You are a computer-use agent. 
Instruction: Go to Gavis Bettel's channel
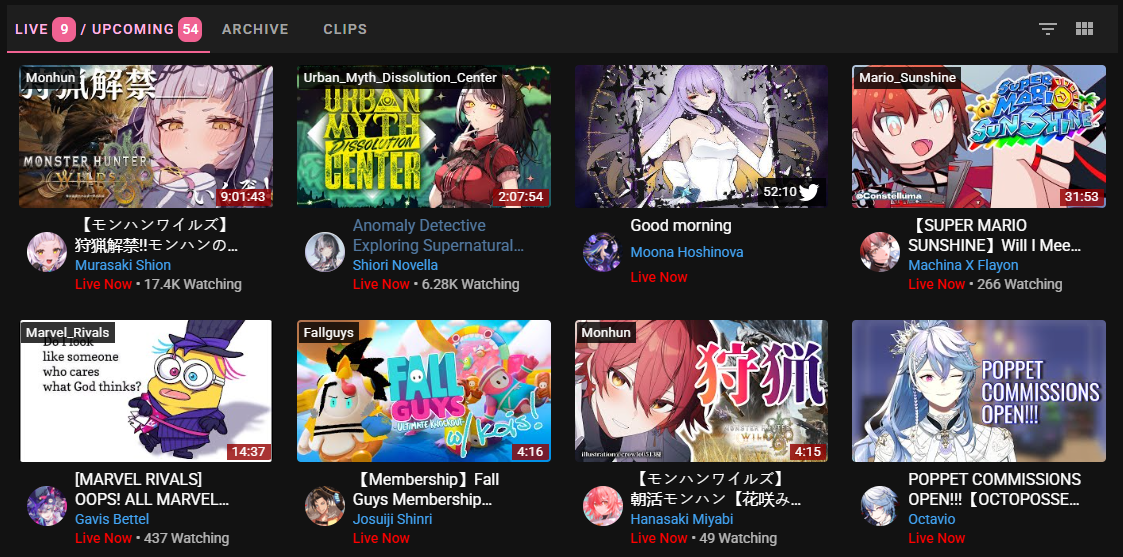coord(112,519)
